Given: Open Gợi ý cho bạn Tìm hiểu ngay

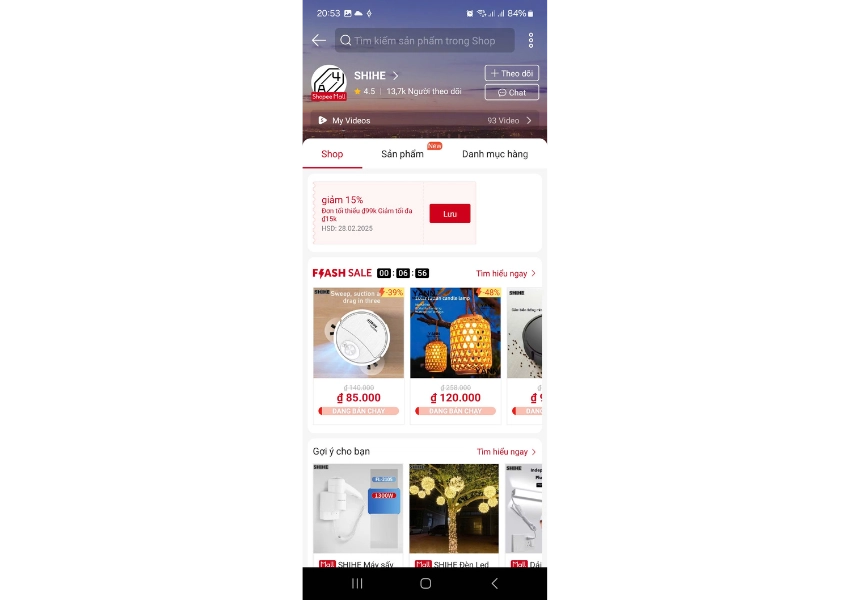Looking at the screenshot, I should coord(505,452).
